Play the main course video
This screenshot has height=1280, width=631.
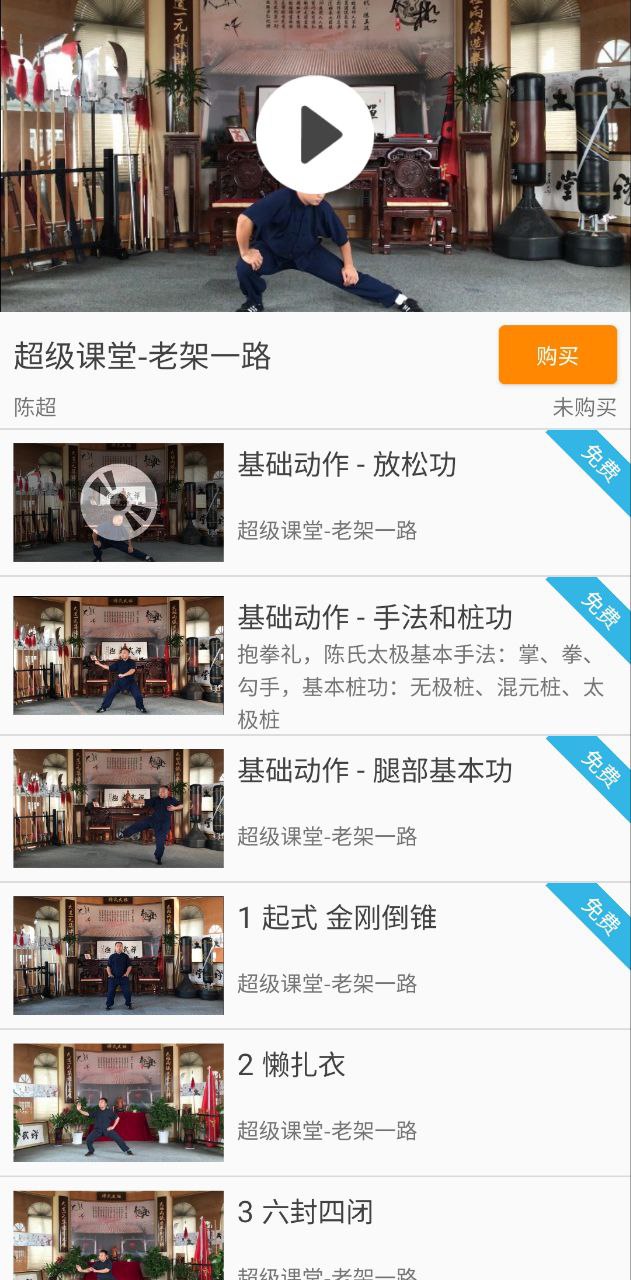315,135
